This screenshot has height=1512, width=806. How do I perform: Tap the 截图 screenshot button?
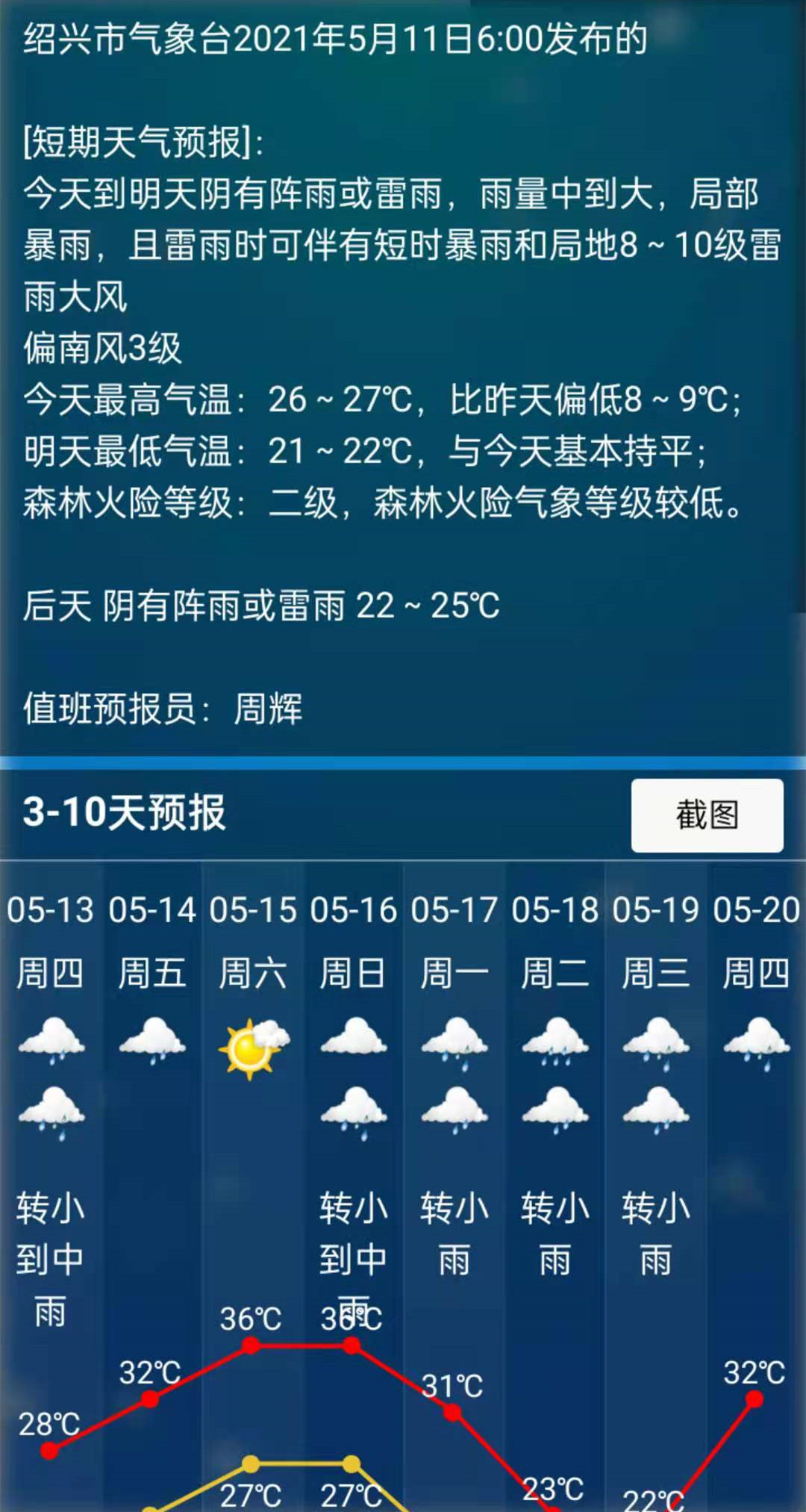point(707,815)
